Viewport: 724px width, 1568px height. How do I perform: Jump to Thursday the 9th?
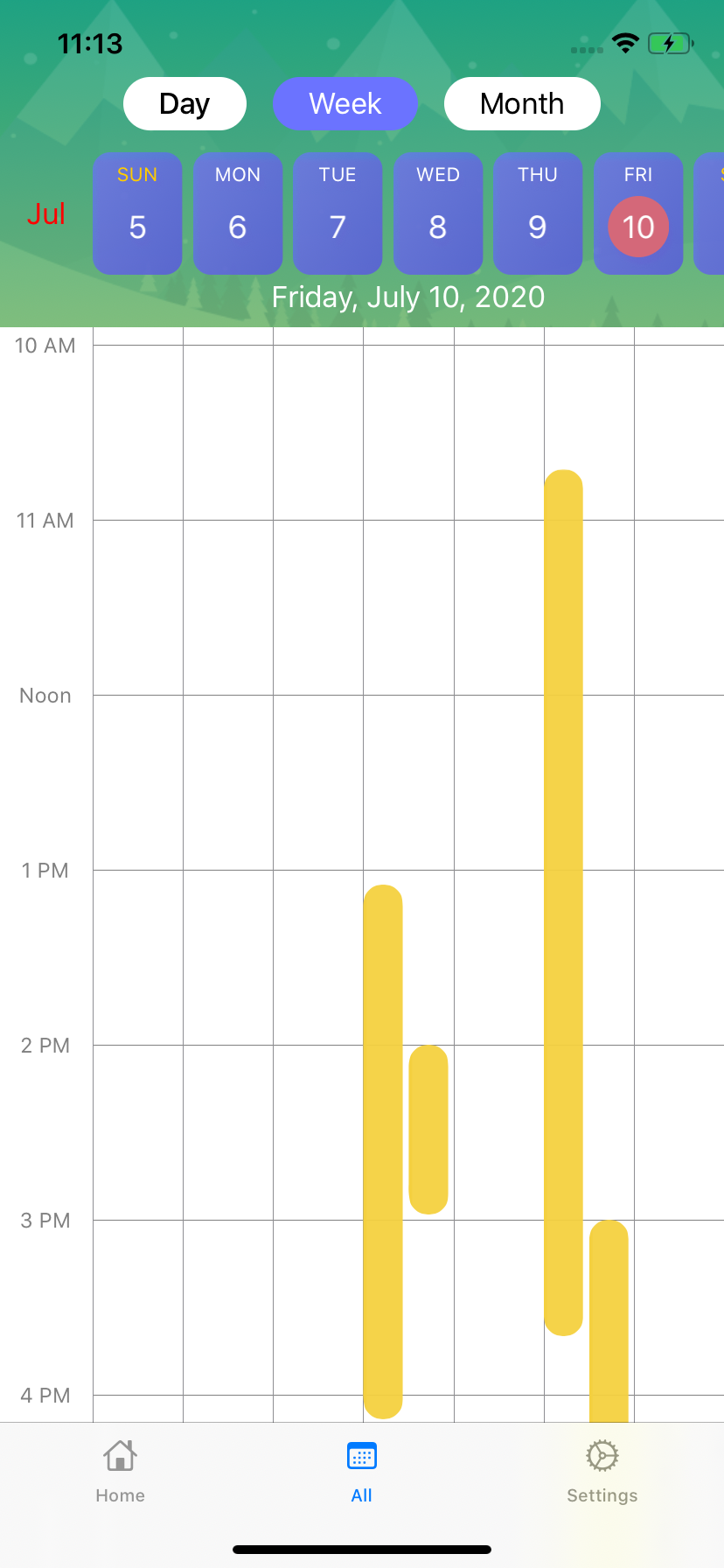click(x=538, y=213)
